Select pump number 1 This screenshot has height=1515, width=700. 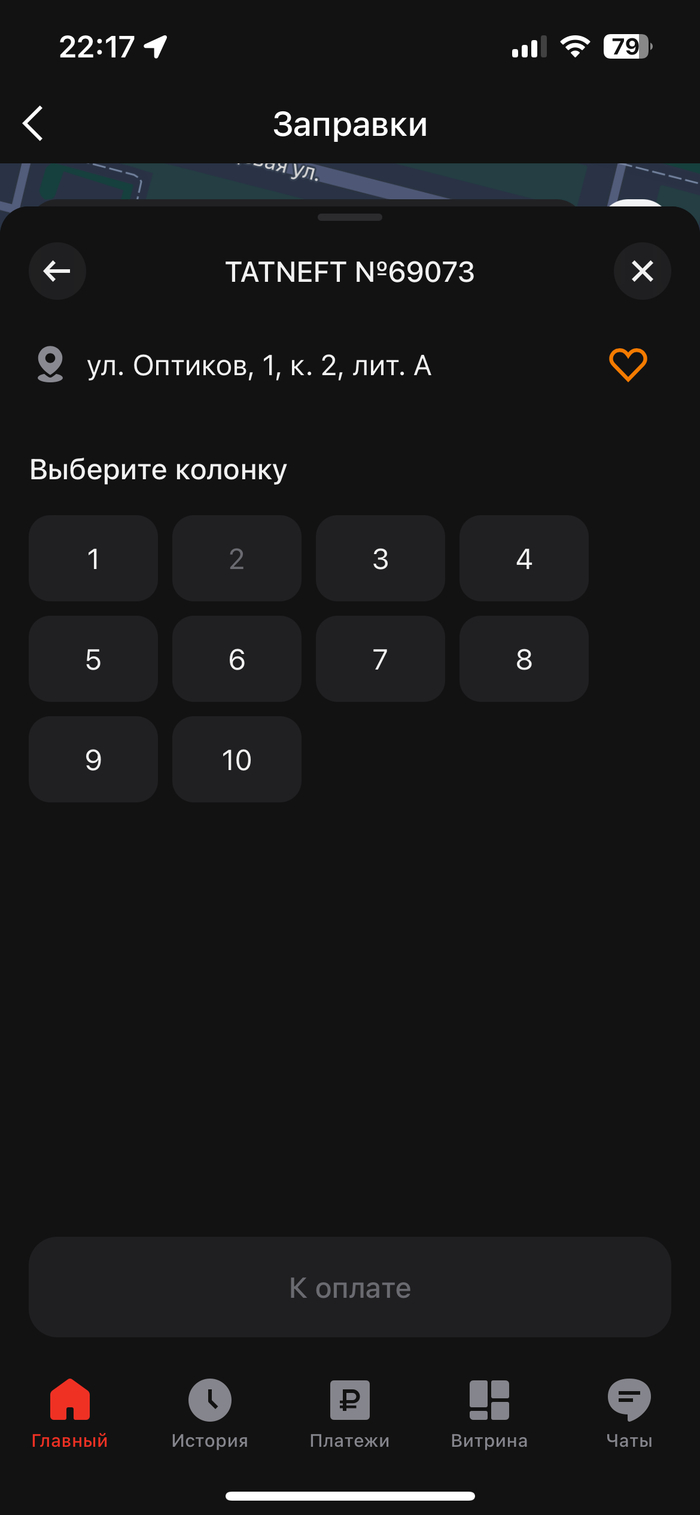click(93, 558)
